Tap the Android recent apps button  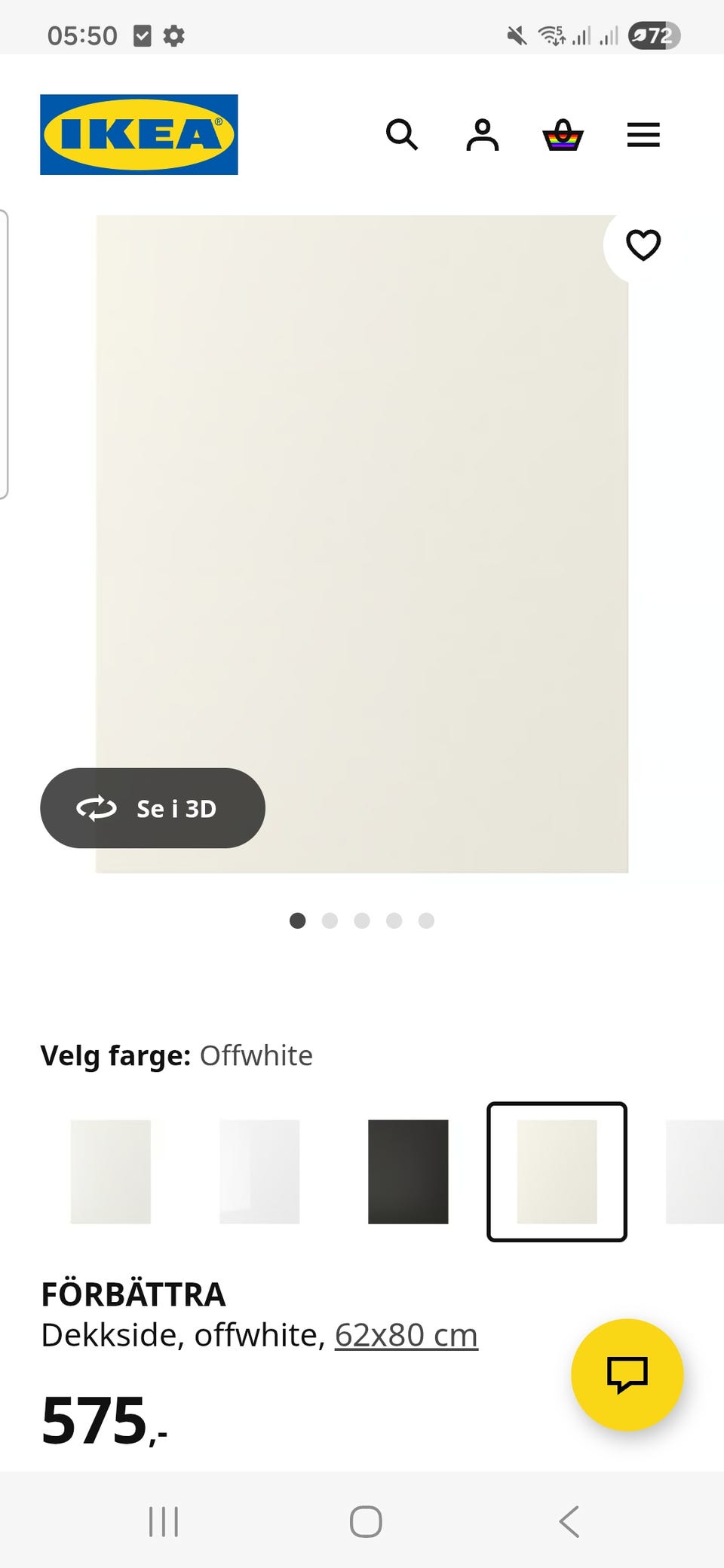[x=164, y=1521]
